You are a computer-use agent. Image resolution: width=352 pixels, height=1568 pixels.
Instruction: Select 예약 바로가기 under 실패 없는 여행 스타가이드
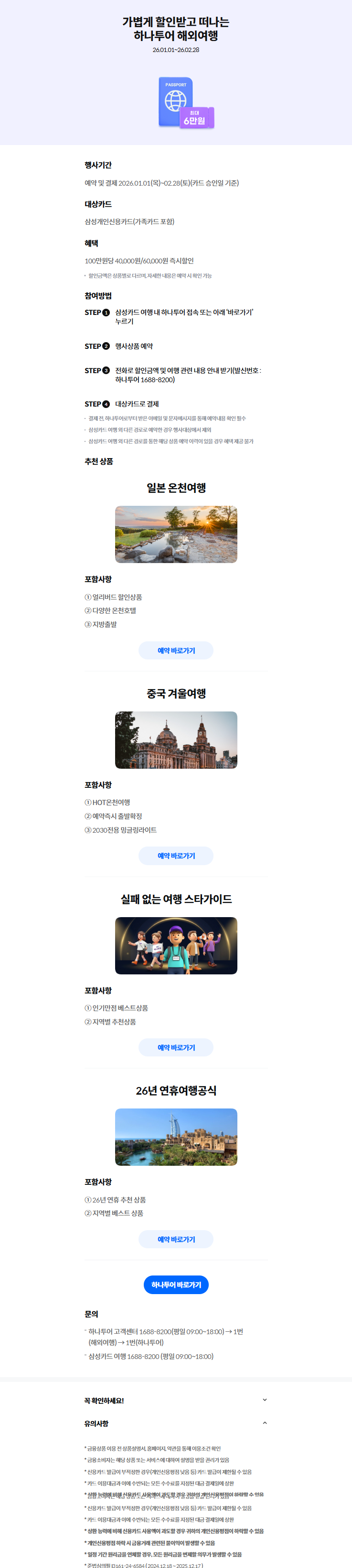click(x=176, y=1047)
